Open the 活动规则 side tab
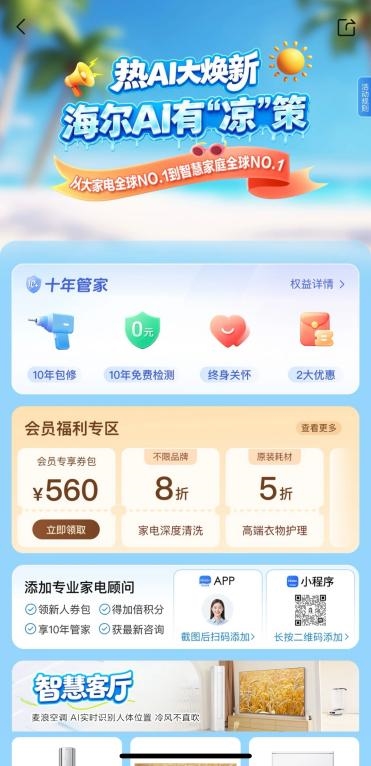Screen dimensions: 371x766 [365, 96]
